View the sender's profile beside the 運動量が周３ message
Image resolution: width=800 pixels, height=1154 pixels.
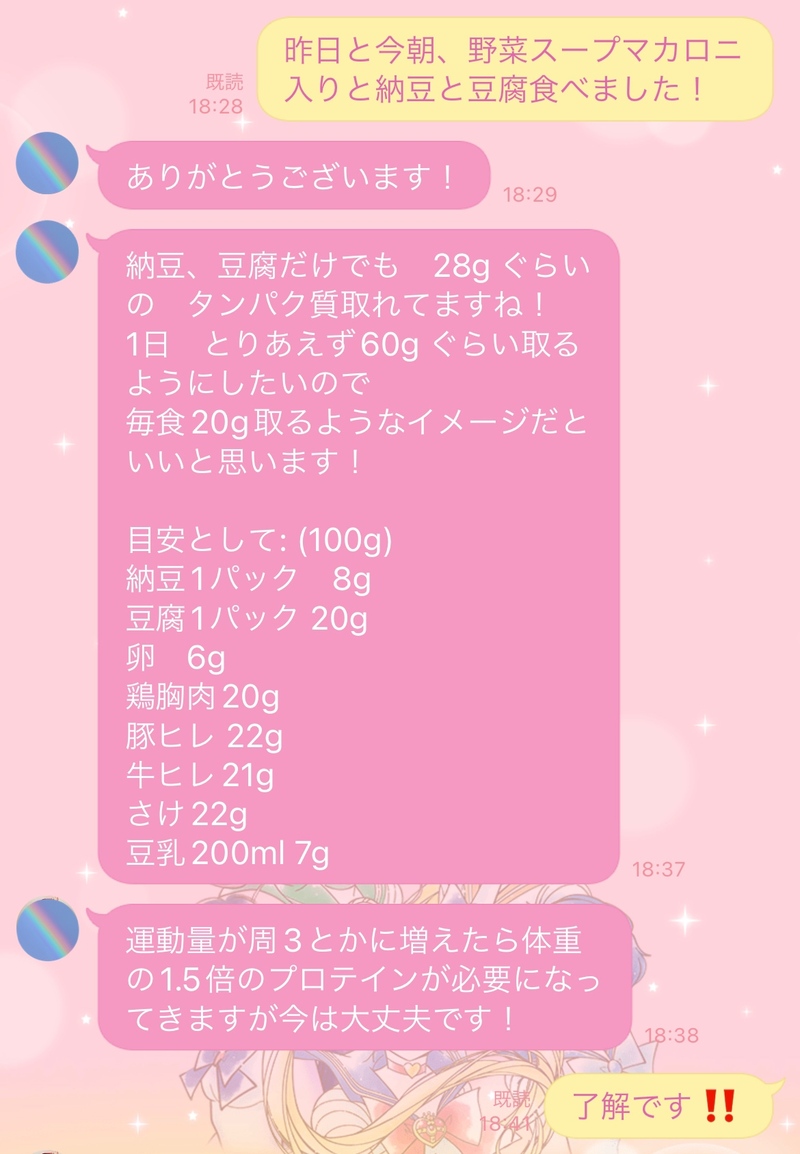click(x=48, y=927)
